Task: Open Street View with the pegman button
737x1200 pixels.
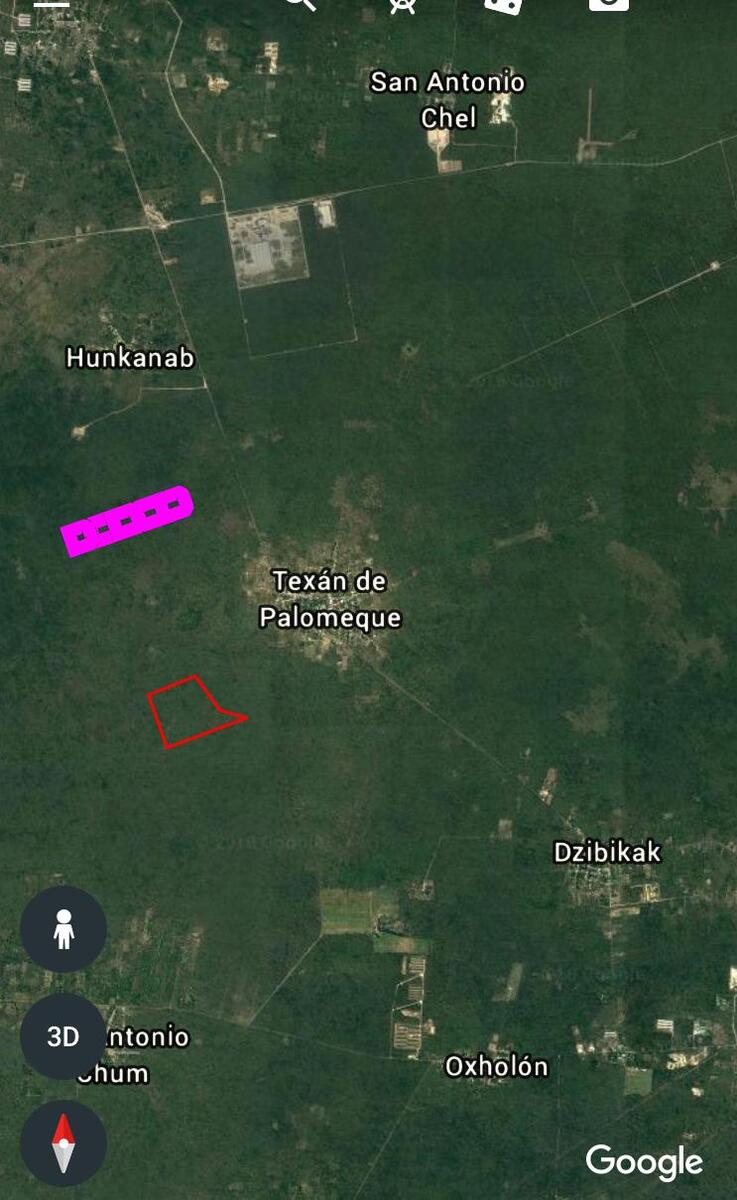Action: [64, 929]
